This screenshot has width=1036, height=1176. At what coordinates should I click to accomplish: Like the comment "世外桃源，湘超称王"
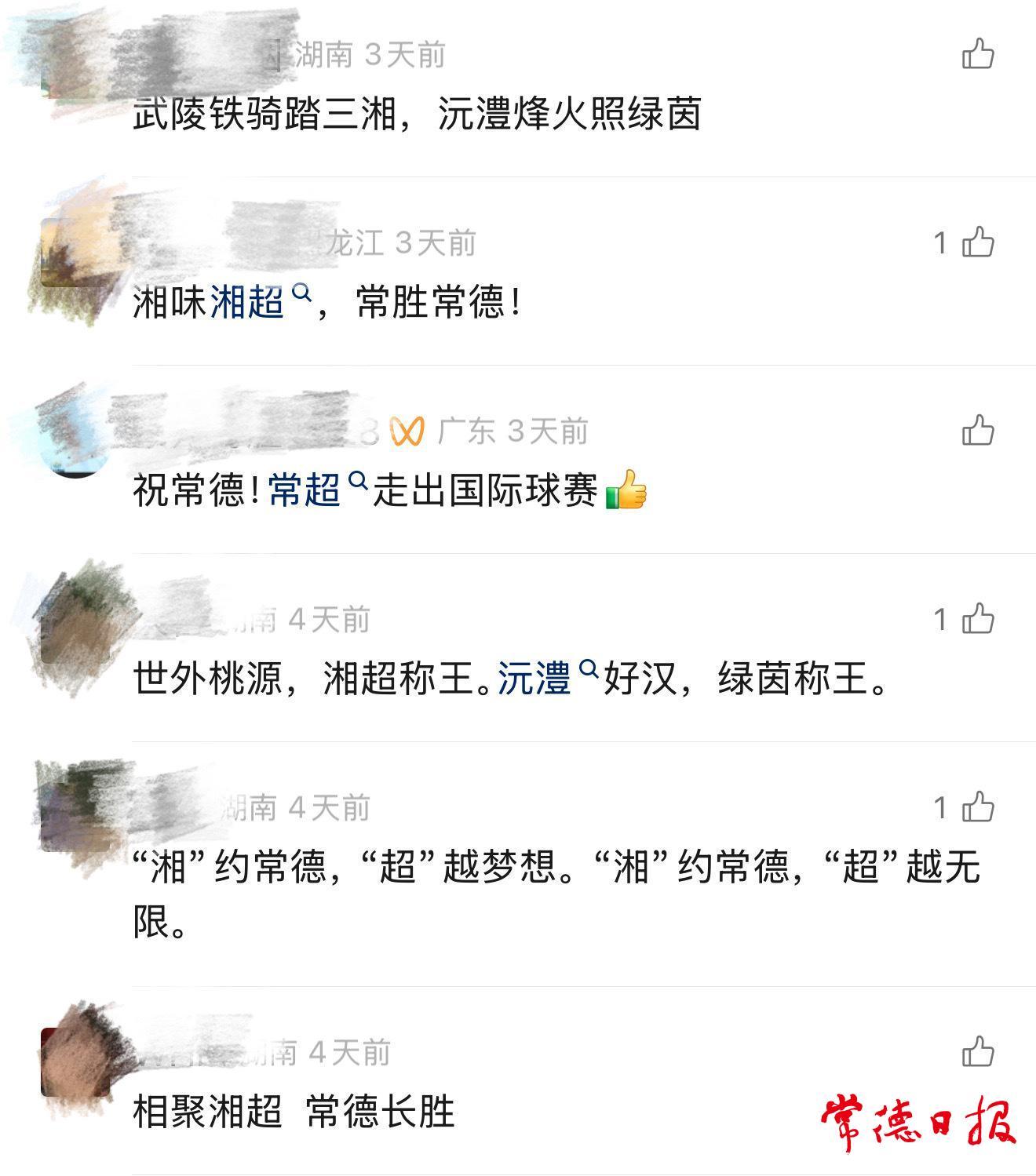click(x=978, y=619)
